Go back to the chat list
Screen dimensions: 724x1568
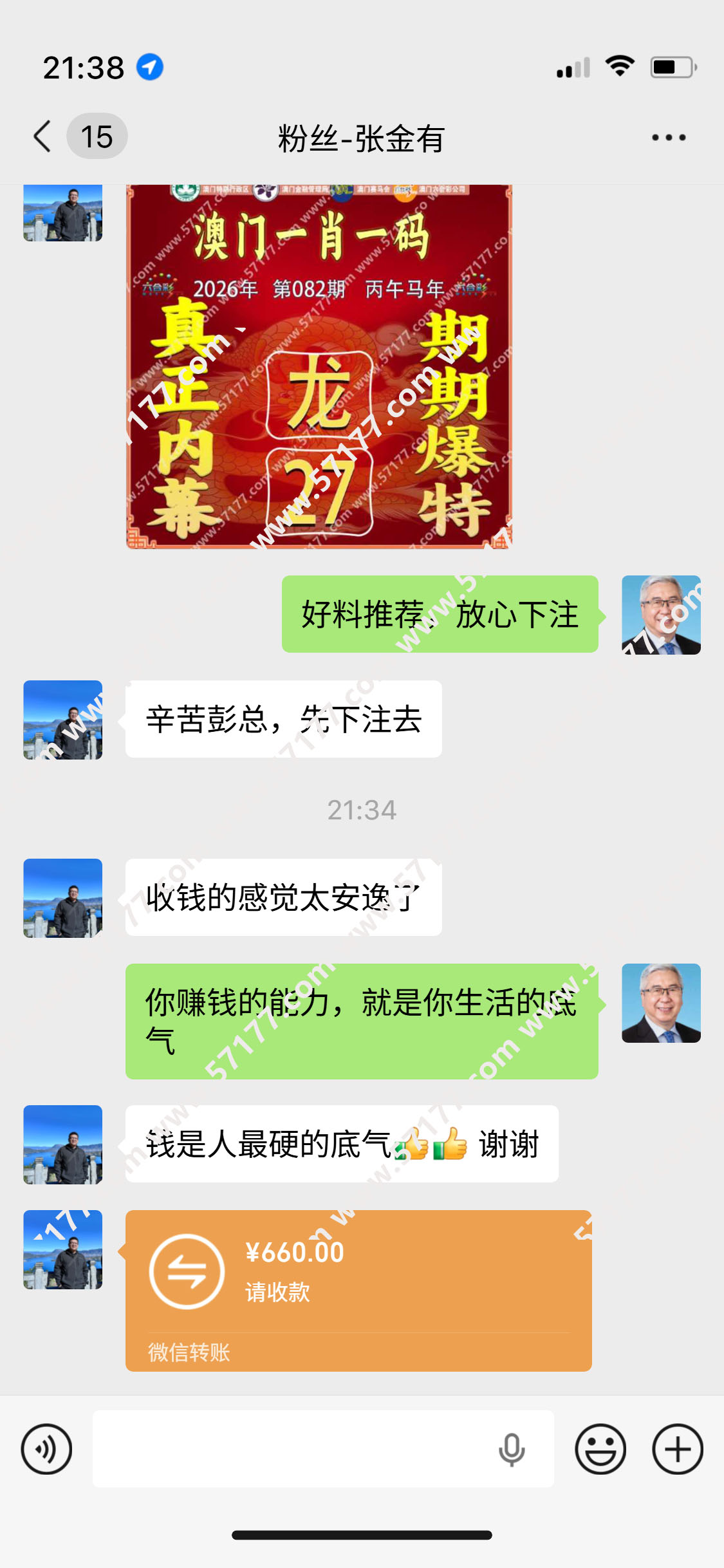click(x=42, y=136)
